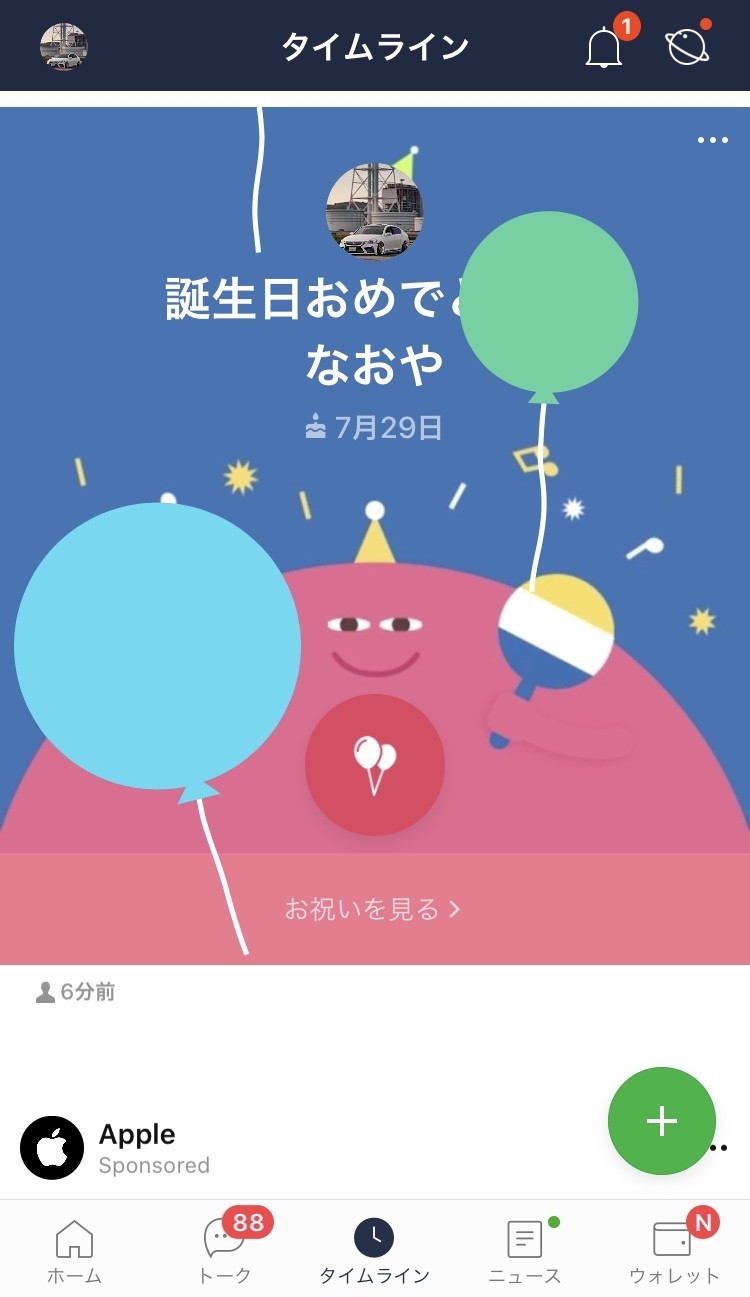Create a new post with the plus button
This screenshot has height=1297, width=750.
pyautogui.click(x=662, y=1121)
